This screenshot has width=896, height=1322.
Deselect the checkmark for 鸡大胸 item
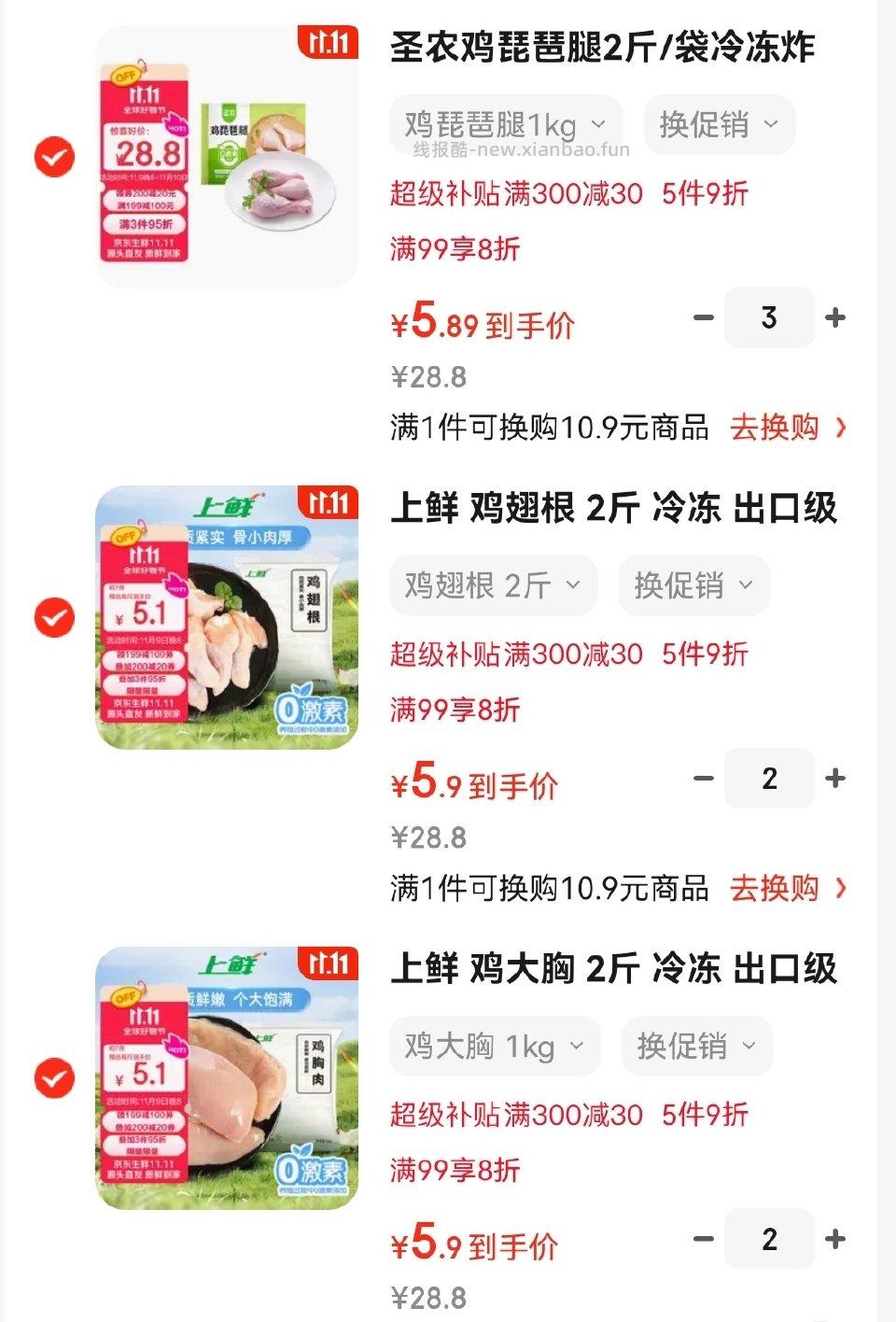pyautogui.click(x=54, y=1080)
